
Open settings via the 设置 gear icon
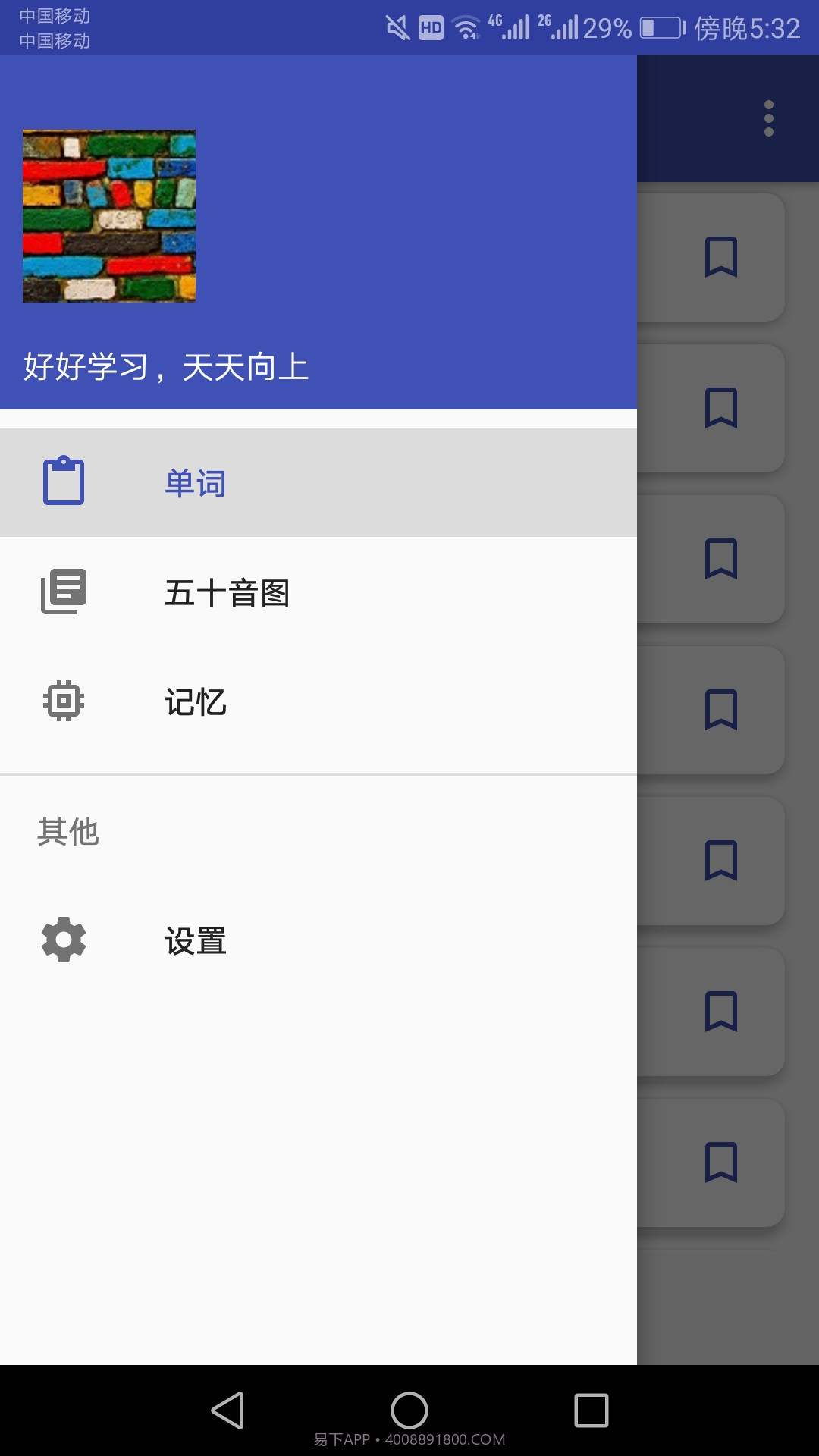tap(64, 940)
